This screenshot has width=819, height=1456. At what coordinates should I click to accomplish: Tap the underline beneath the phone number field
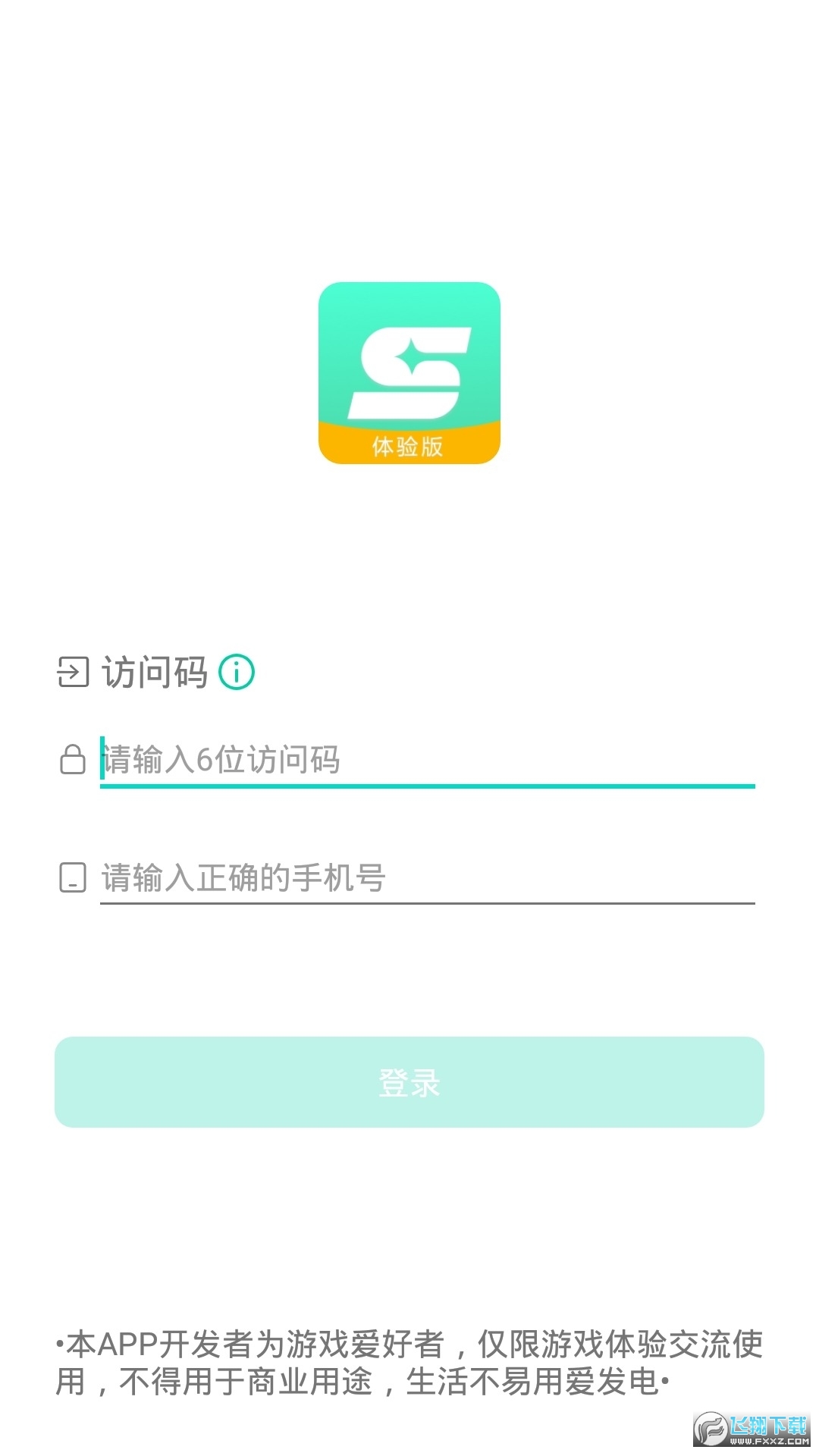pos(428,902)
